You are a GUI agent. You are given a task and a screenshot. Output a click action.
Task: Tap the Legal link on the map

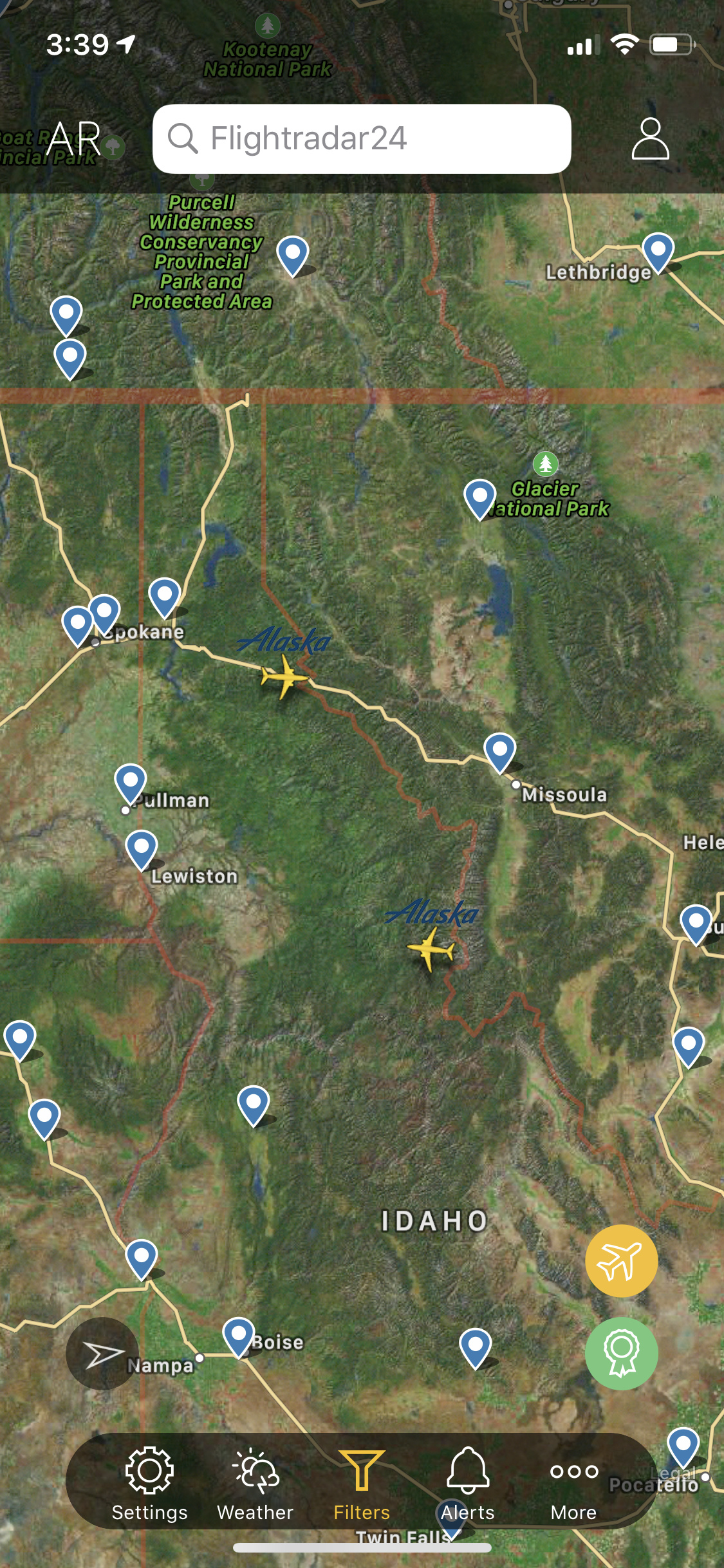click(673, 1474)
